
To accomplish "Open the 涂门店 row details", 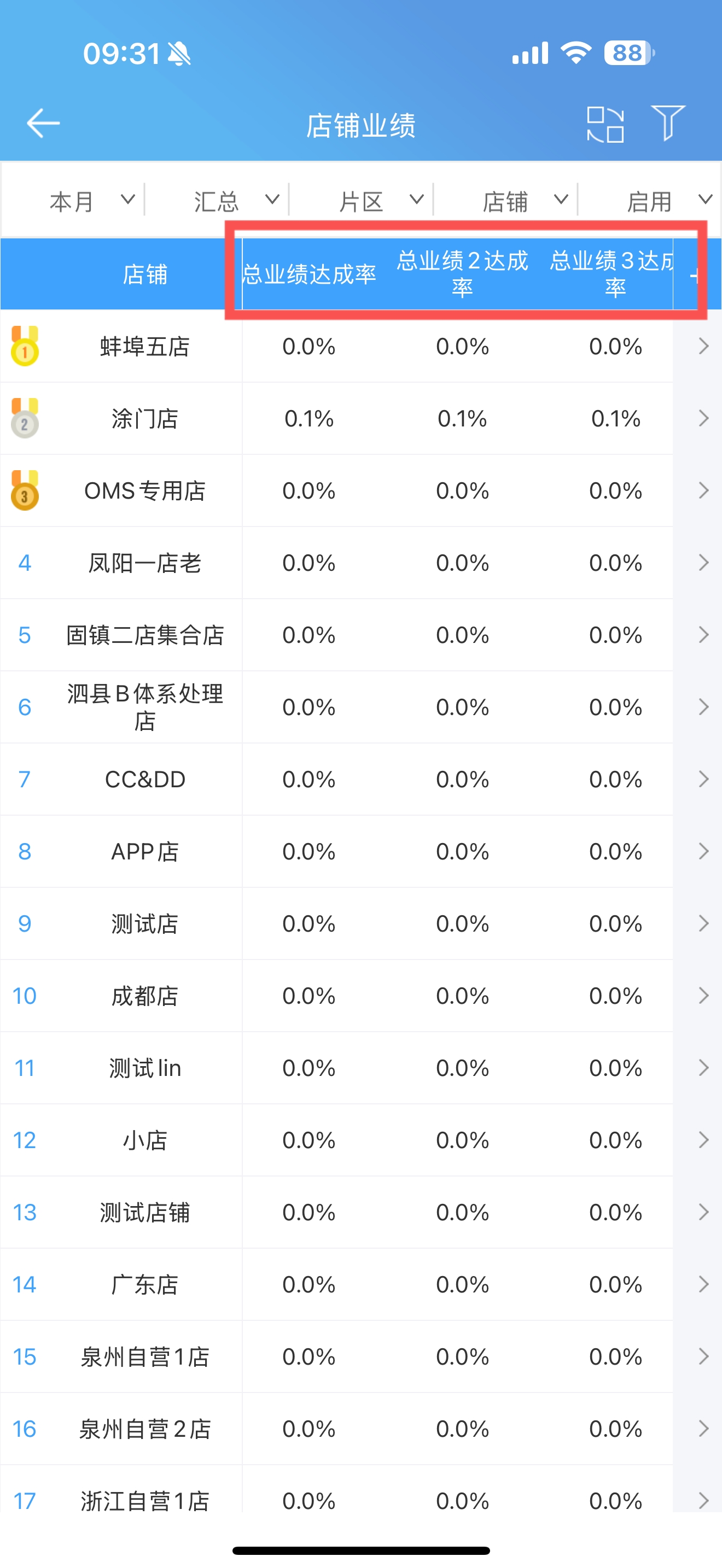I will point(361,419).
